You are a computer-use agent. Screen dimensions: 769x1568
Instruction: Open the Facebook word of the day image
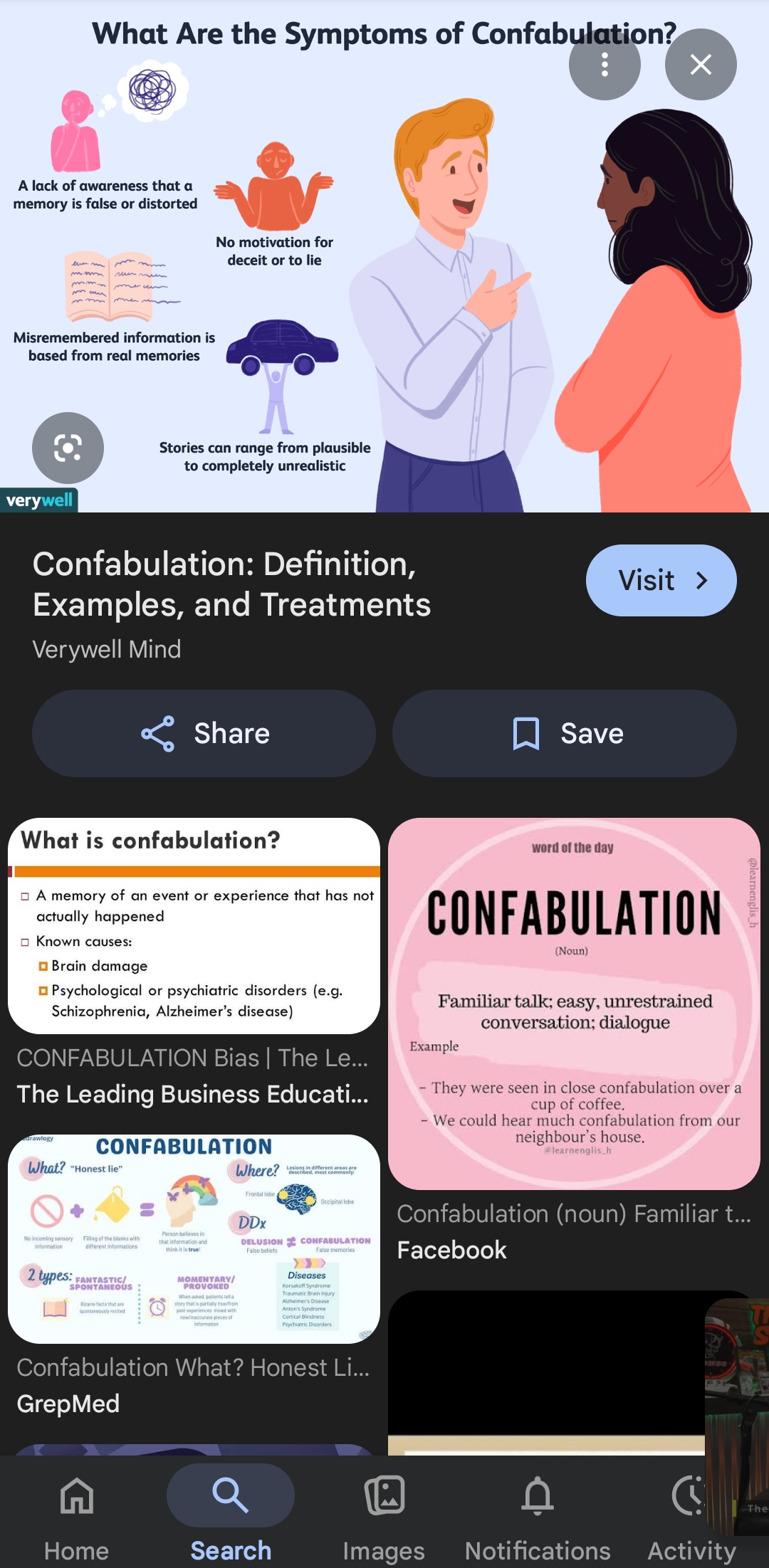pos(574,1004)
